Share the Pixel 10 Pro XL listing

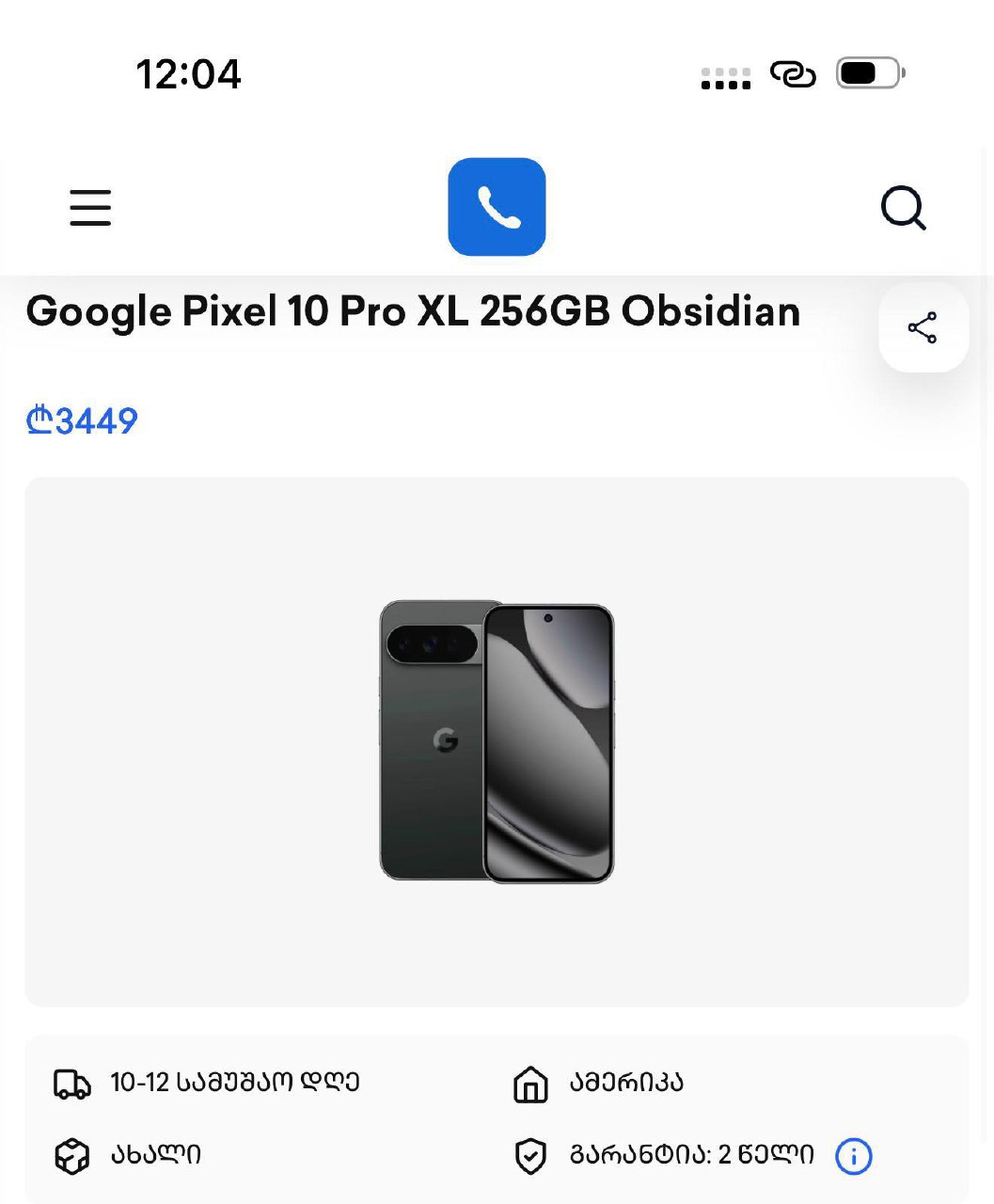point(923,327)
